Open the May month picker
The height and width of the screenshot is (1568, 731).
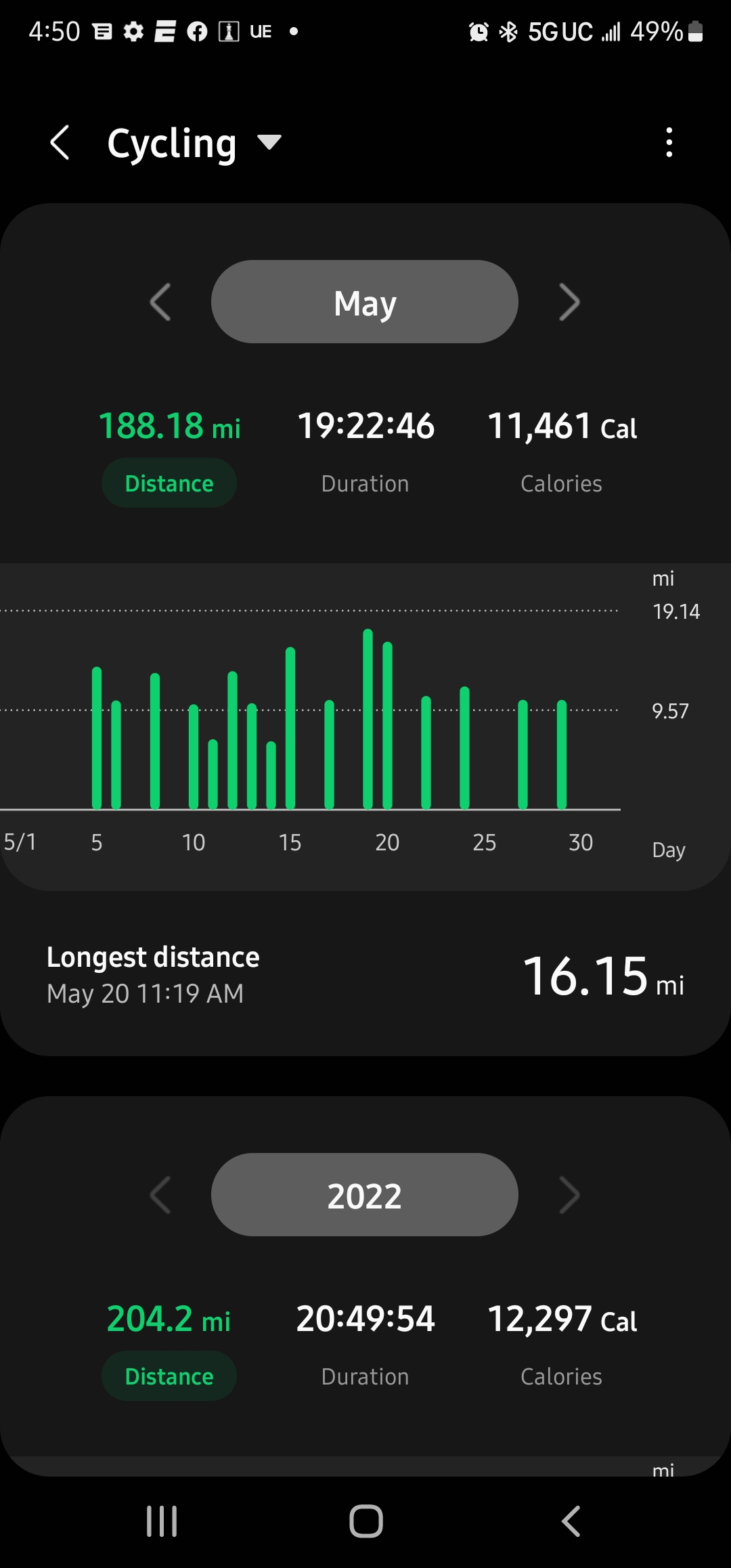[365, 302]
